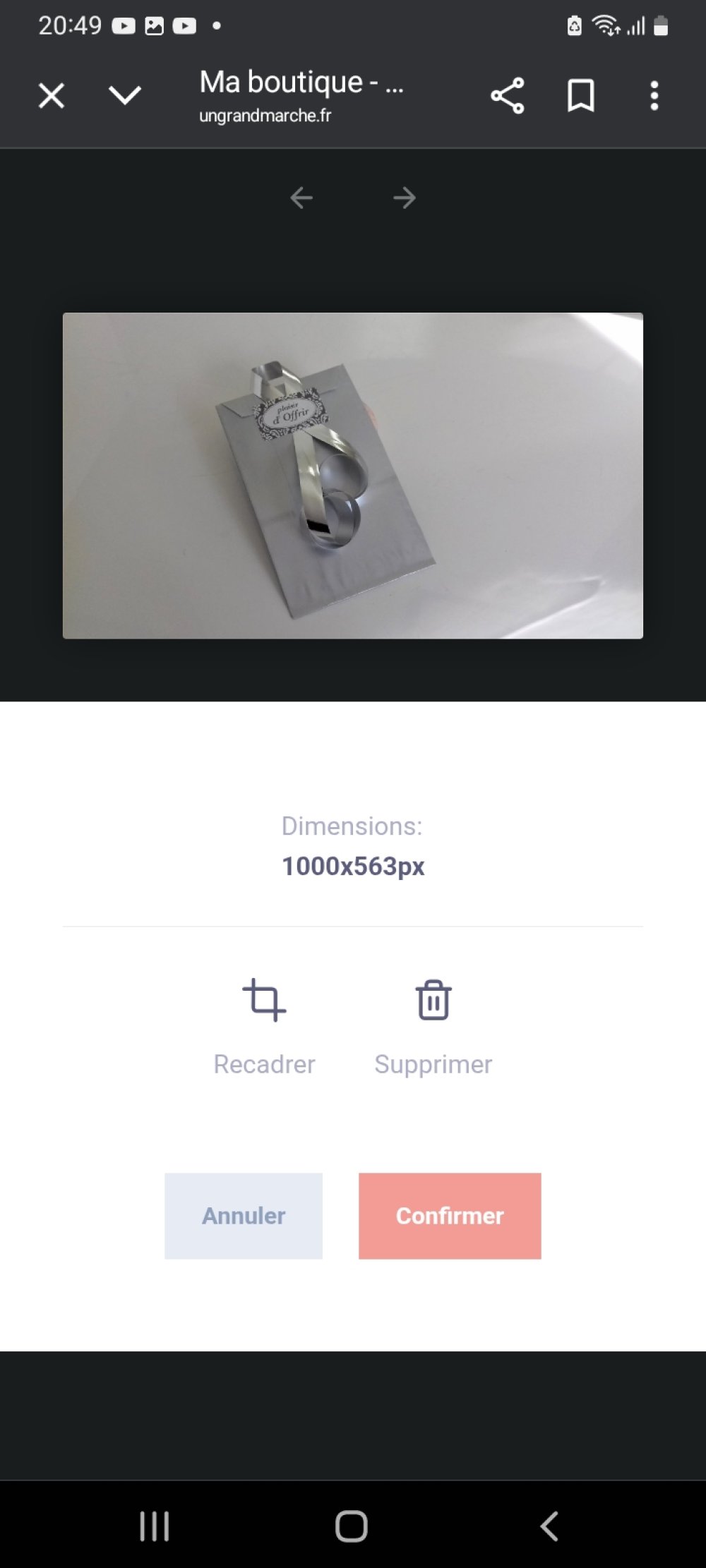Bookmark this page
Viewport: 706px width, 1568px height.
pos(580,95)
